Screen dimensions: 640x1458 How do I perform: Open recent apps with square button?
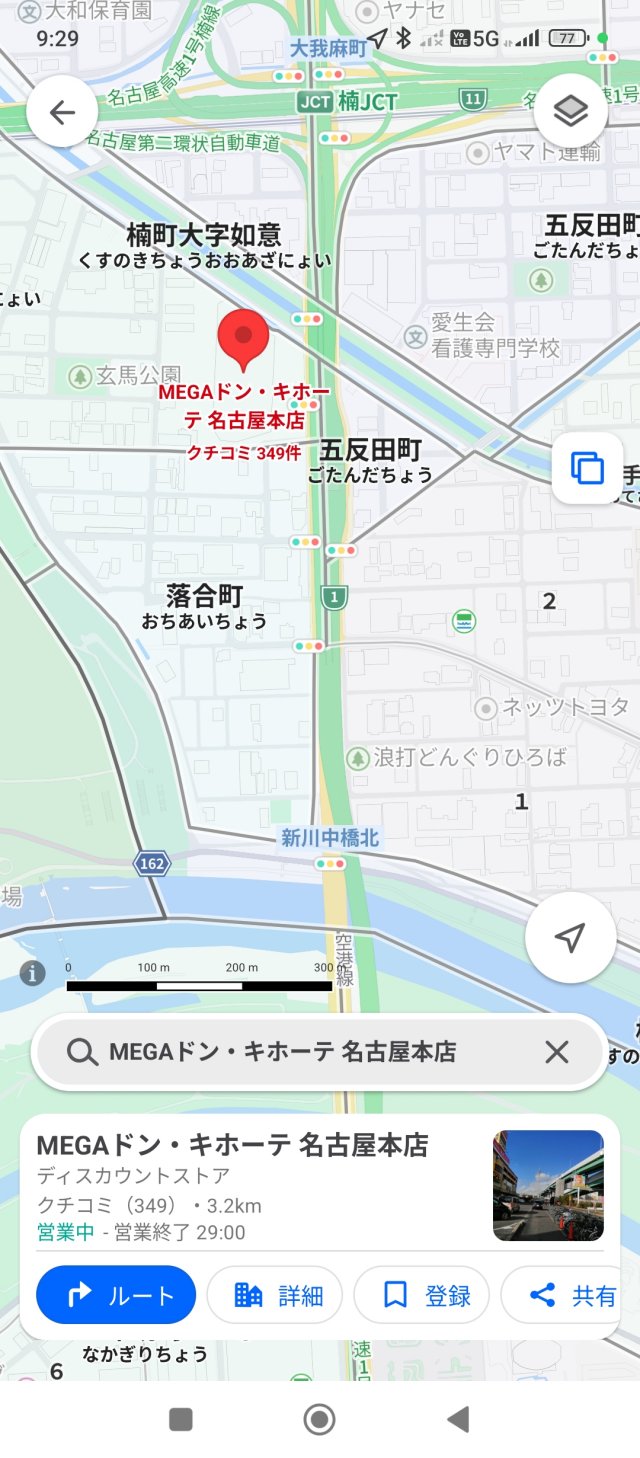[x=181, y=1419]
